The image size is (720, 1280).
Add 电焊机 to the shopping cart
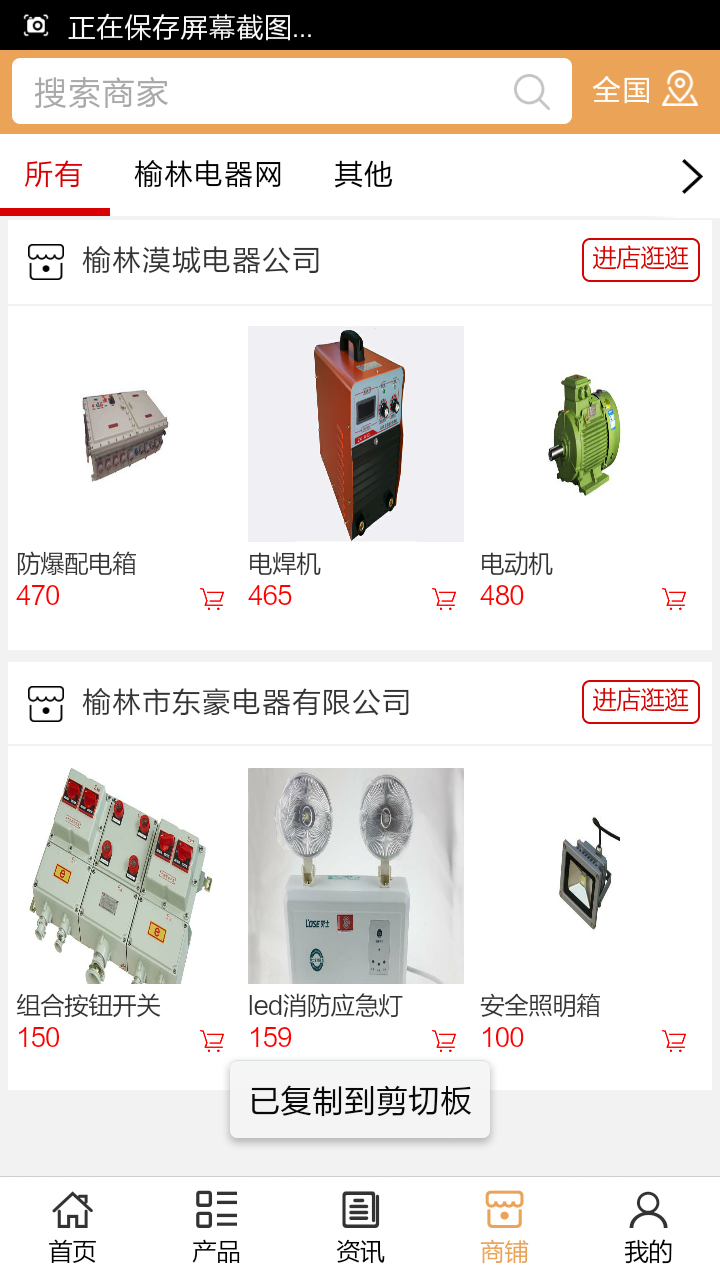pos(444,599)
